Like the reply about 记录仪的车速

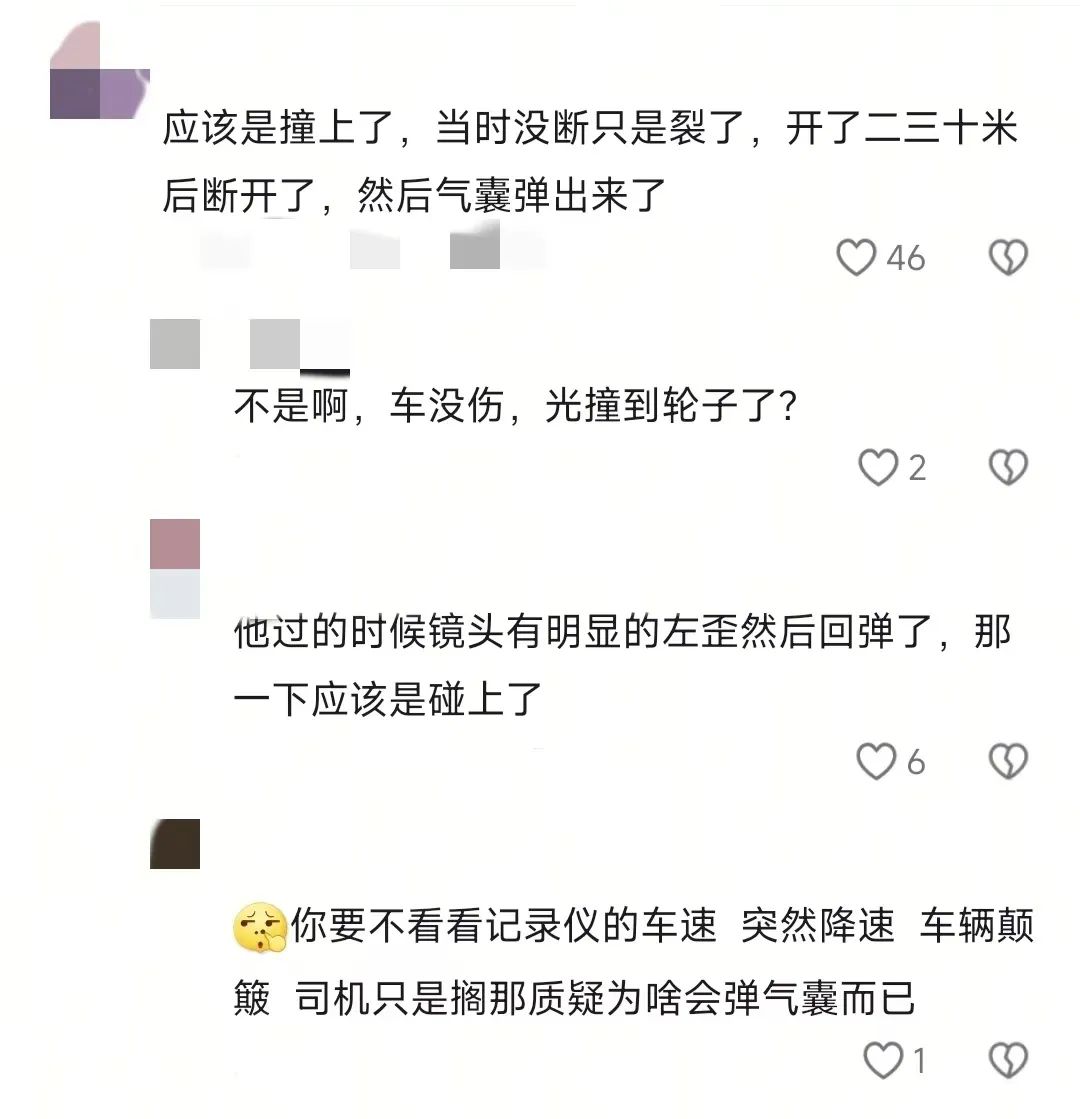[x=882, y=1060]
